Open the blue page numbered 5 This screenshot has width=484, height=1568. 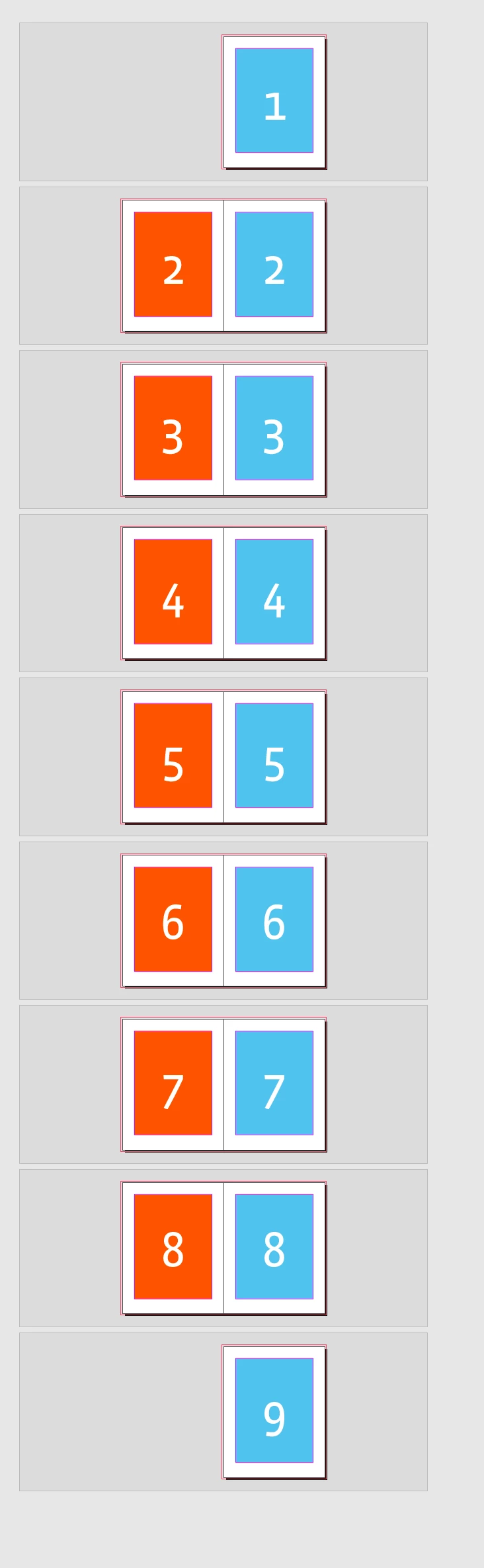(274, 756)
